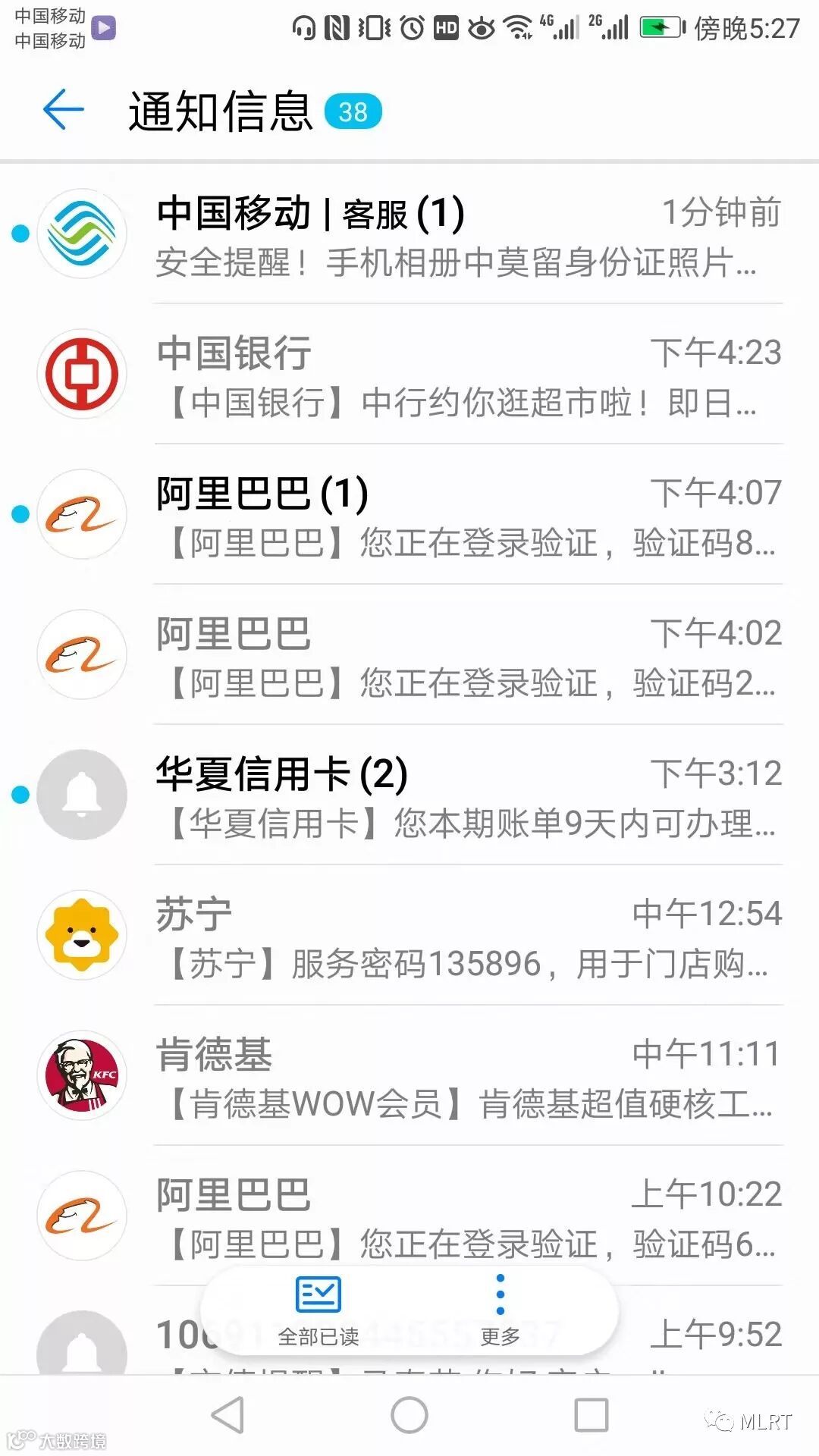
Task: Open the 肯德基 message
Action: (x=409, y=1076)
